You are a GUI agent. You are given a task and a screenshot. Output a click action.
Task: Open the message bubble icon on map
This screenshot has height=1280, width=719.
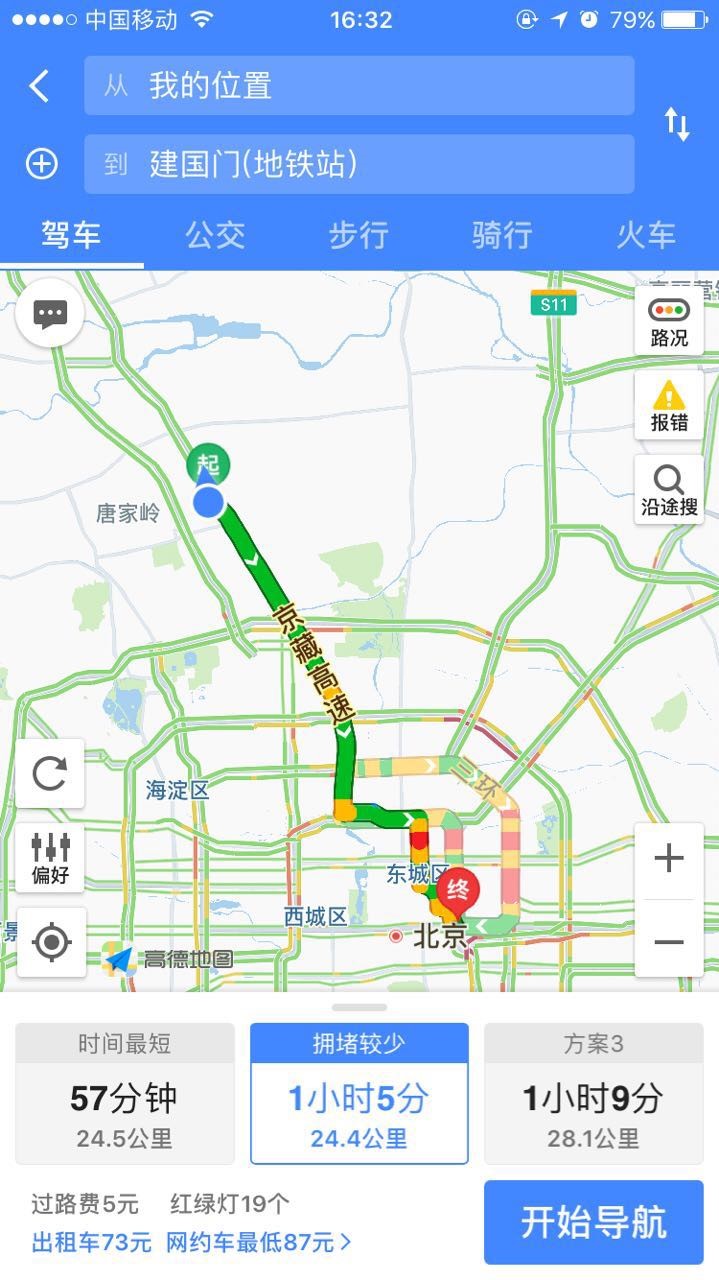[50, 314]
